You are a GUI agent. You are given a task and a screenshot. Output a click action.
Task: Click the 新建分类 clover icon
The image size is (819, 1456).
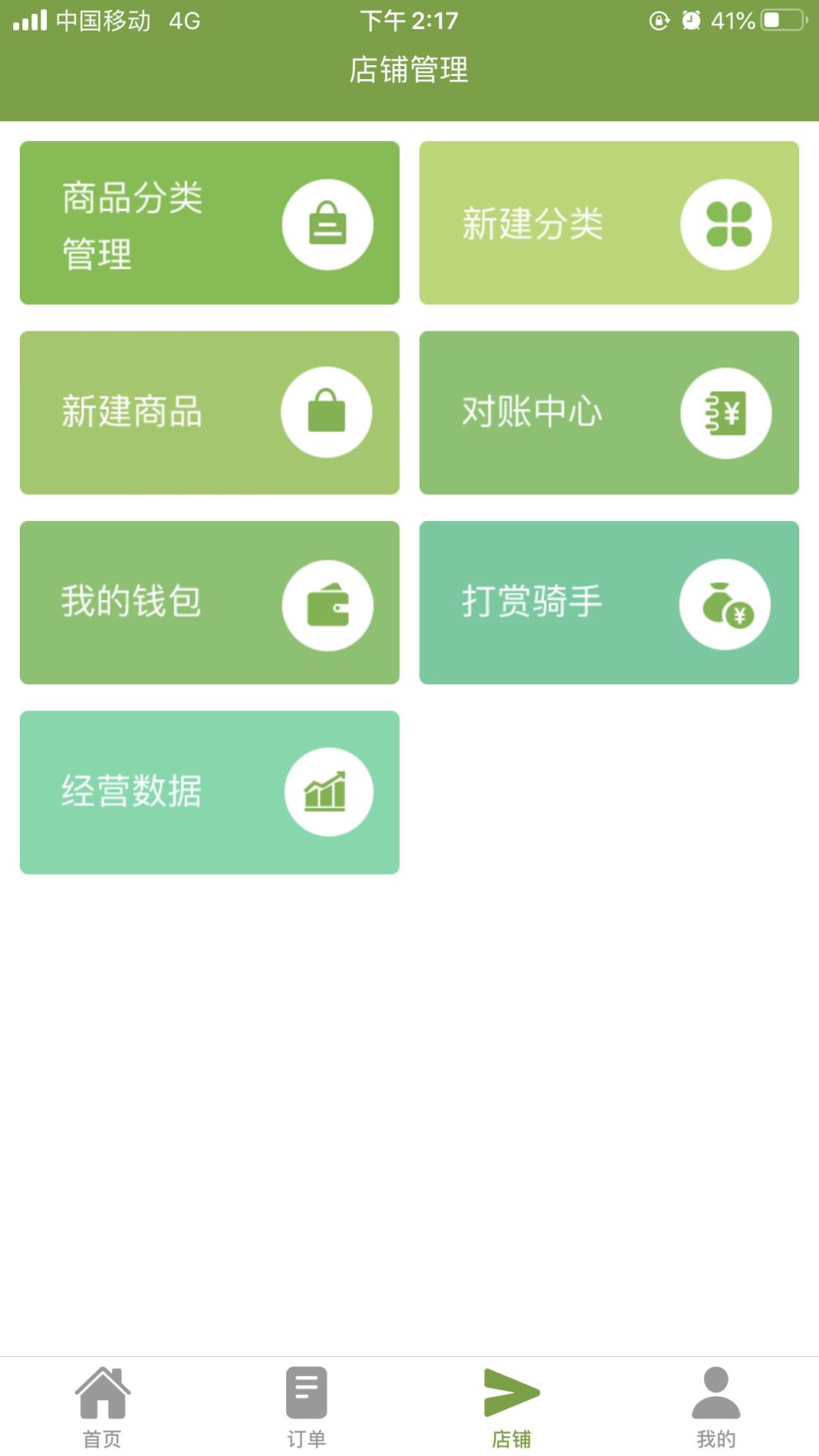tap(727, 223)
